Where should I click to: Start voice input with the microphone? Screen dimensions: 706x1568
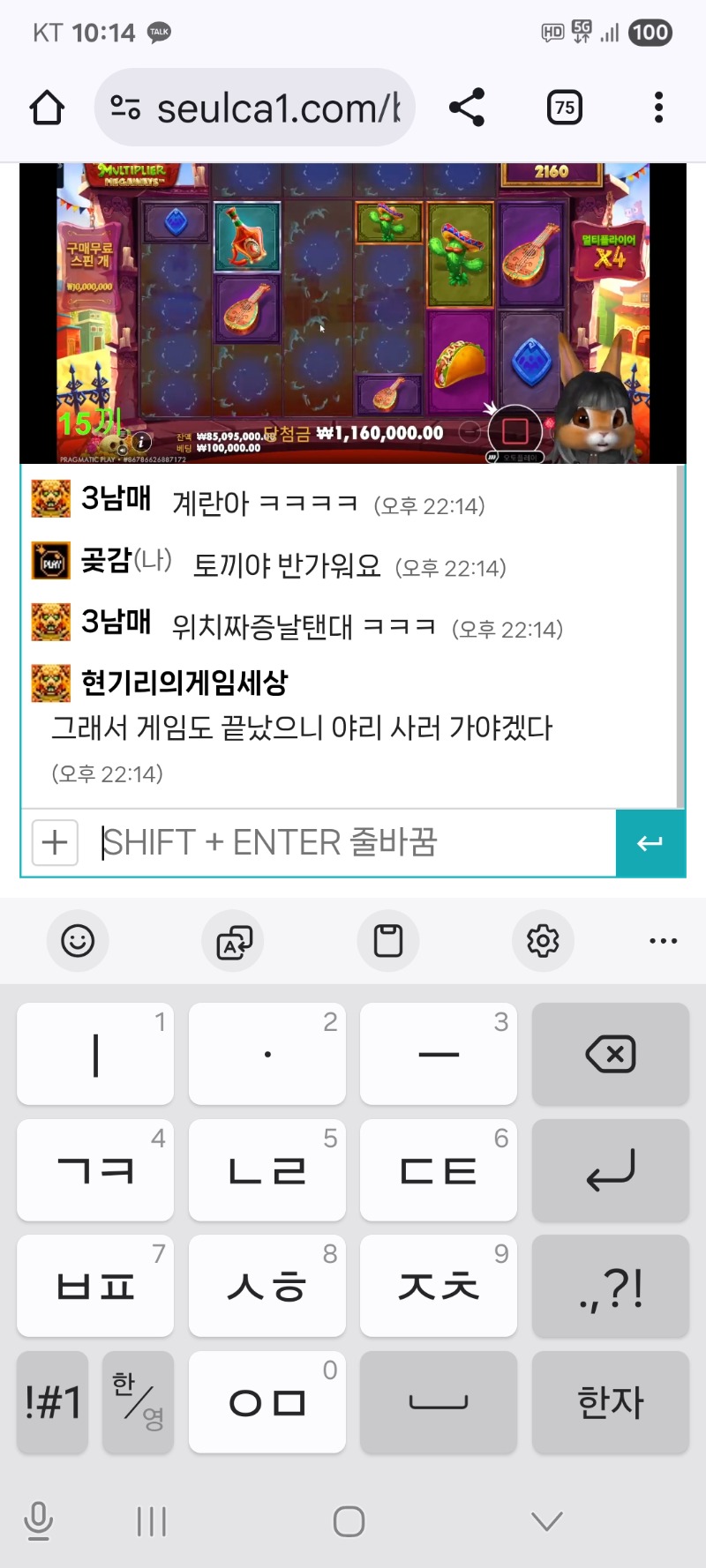(x=39, y=1521)
